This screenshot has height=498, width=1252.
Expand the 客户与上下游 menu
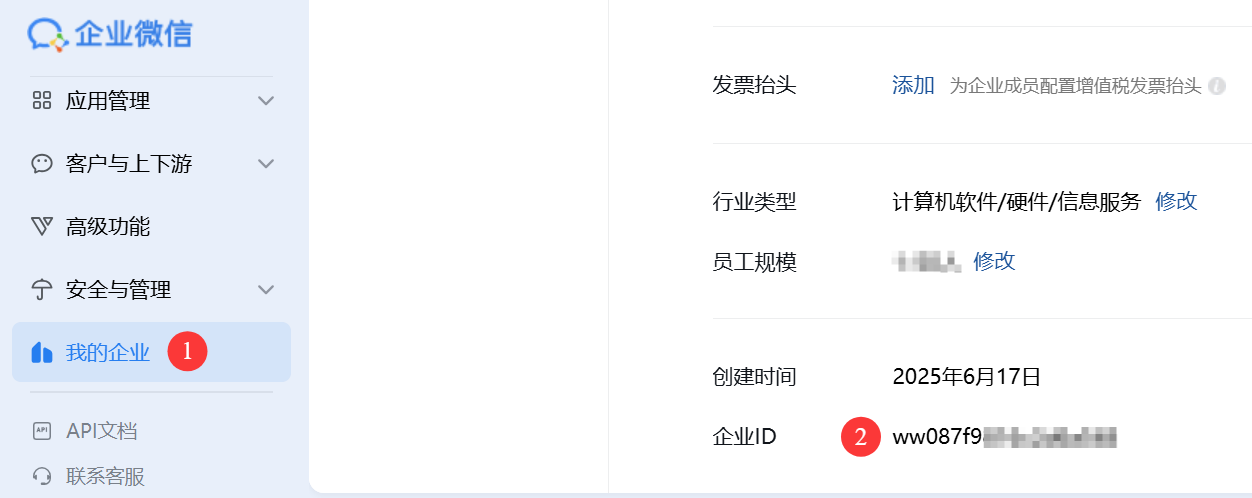click(152, 164)
